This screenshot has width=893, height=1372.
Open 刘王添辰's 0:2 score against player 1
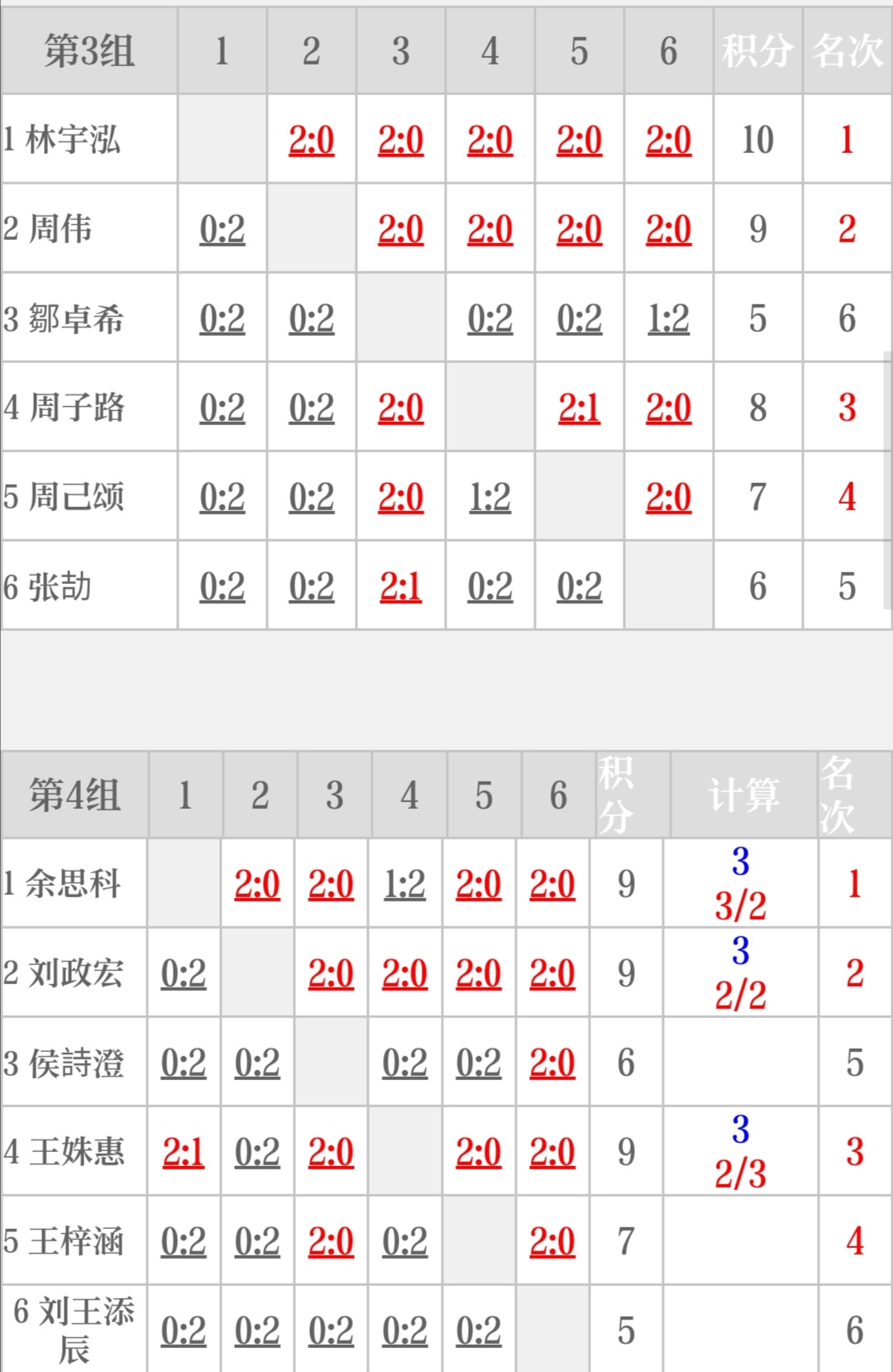(184, 1331)
